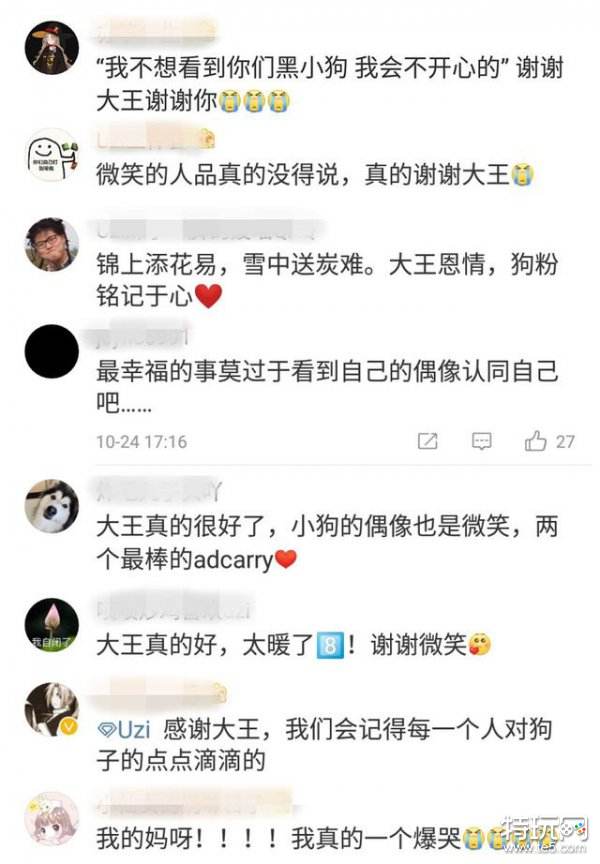Open the lotus flower avatar profile
600x864 pixels.
click(51, 627)
